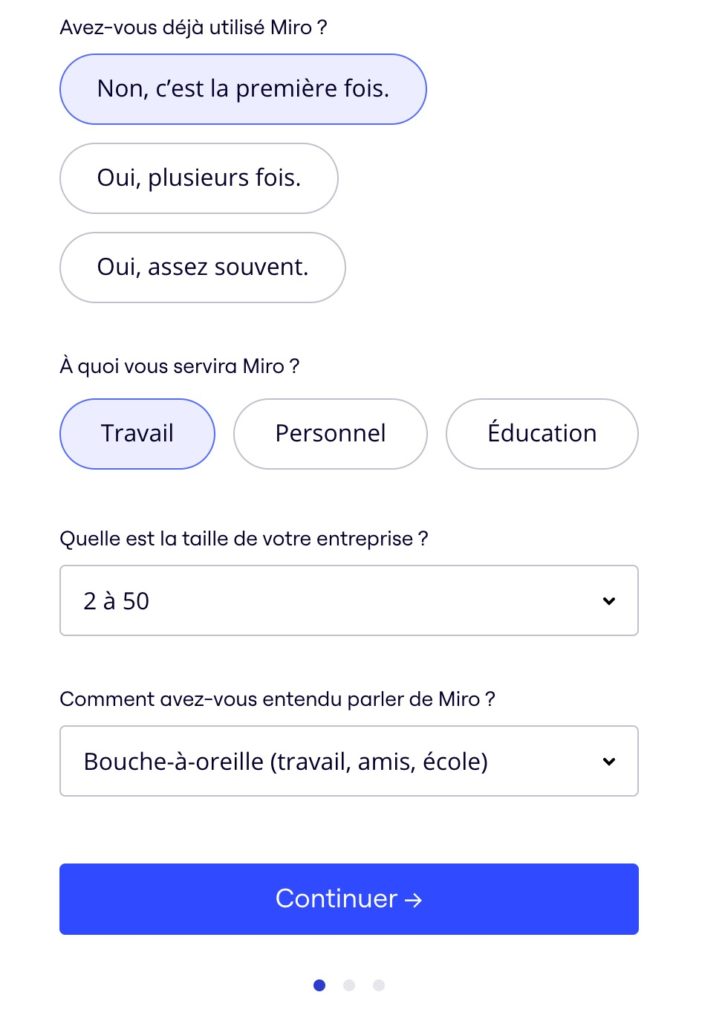The image size is (725, 1024).
Task: Click the referral source dropdown chevron
Action: [610, 761]
